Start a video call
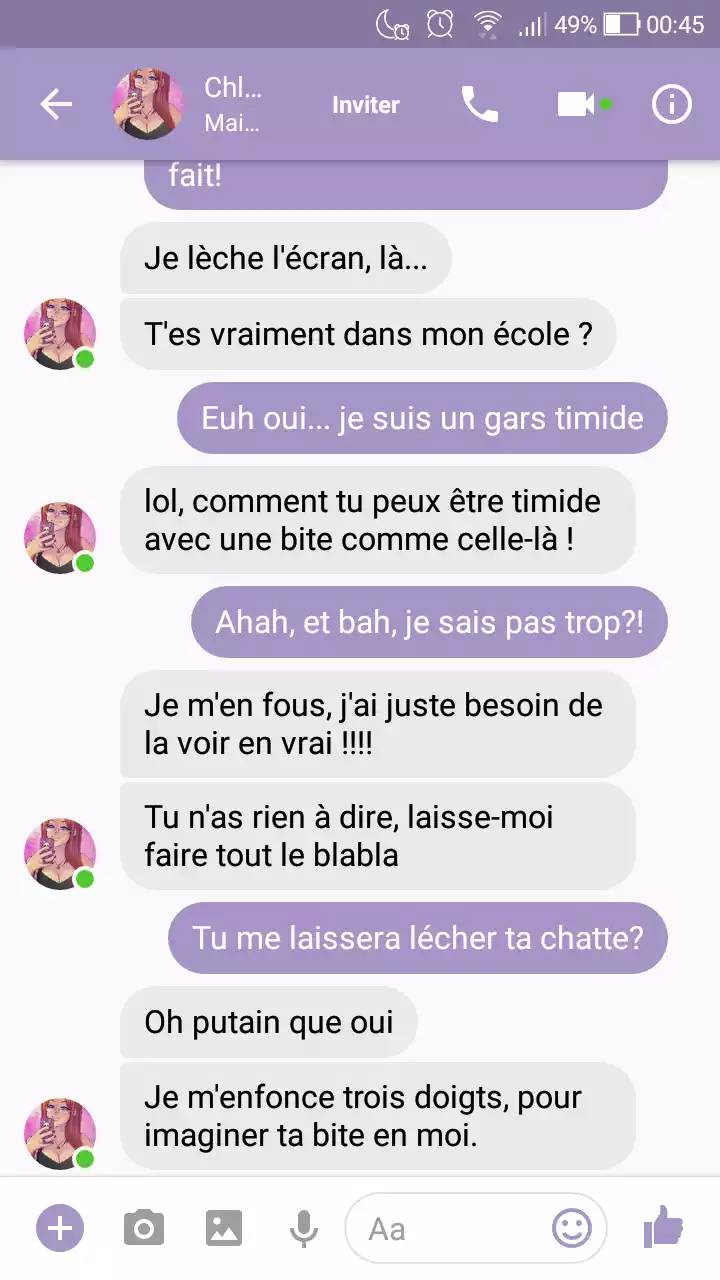Image resolution: width=720 pixels, height=1280 pixels. [x=577, y=105]
